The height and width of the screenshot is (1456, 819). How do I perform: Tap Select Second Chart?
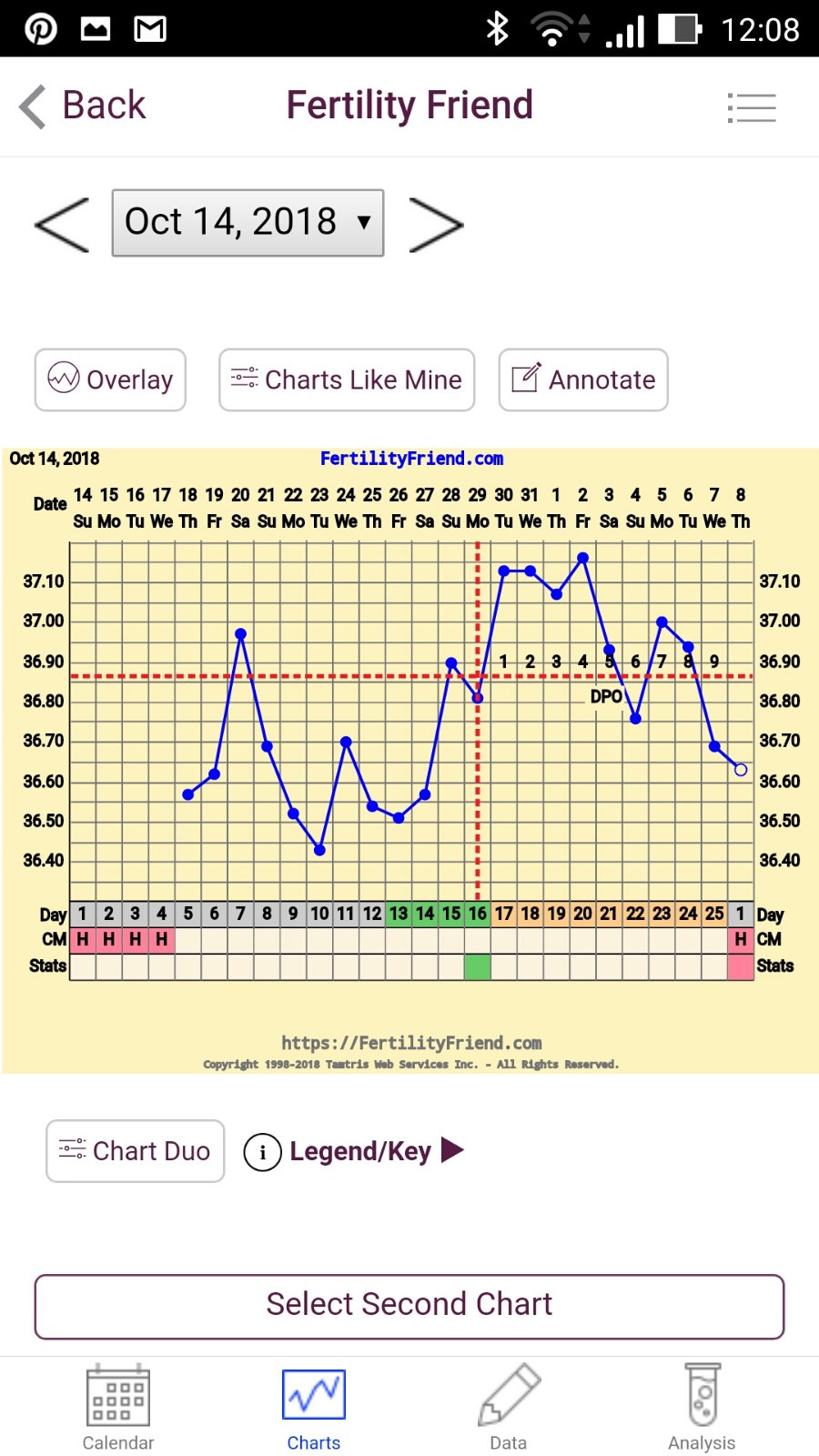[409, 1306]
